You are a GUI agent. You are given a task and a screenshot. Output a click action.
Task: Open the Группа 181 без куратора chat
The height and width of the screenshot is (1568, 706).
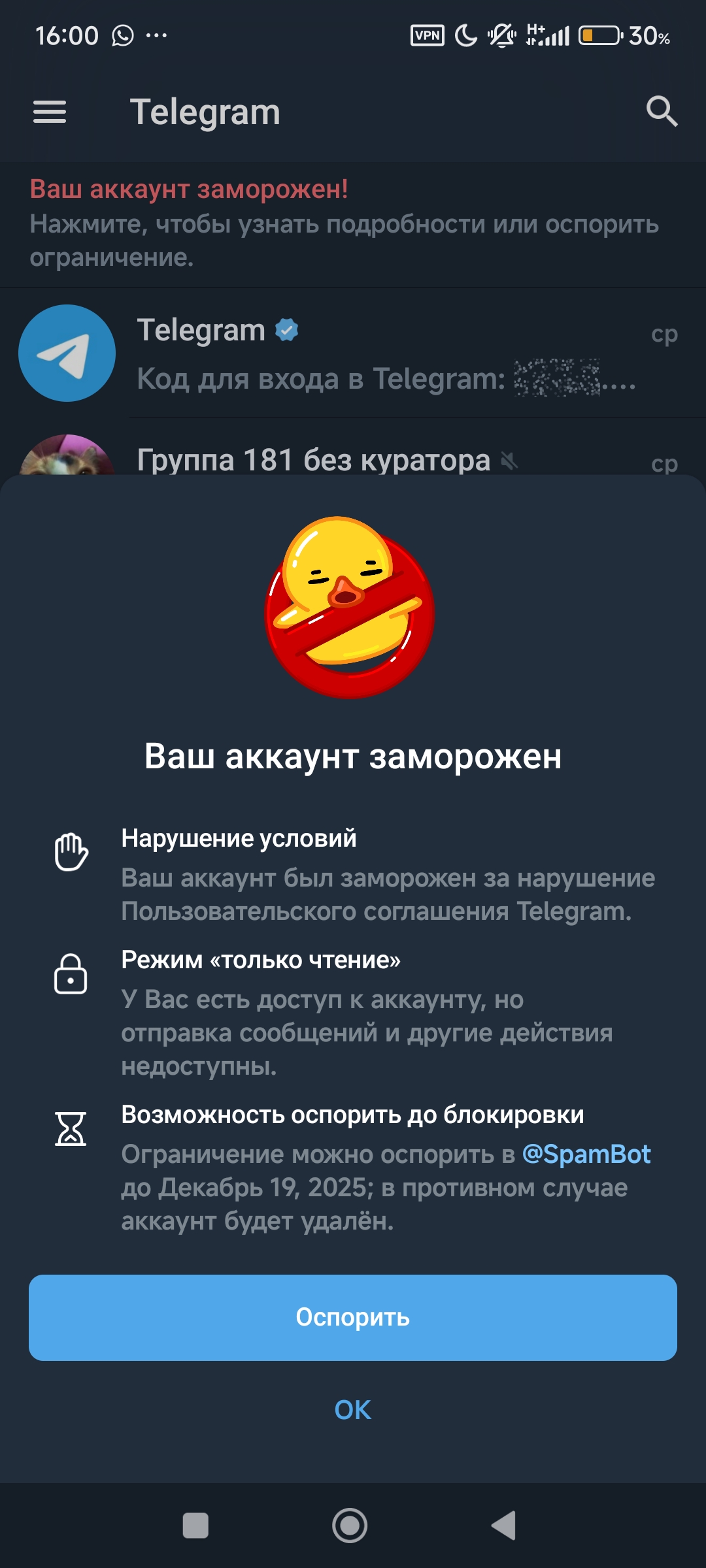[x=353, y=451]
